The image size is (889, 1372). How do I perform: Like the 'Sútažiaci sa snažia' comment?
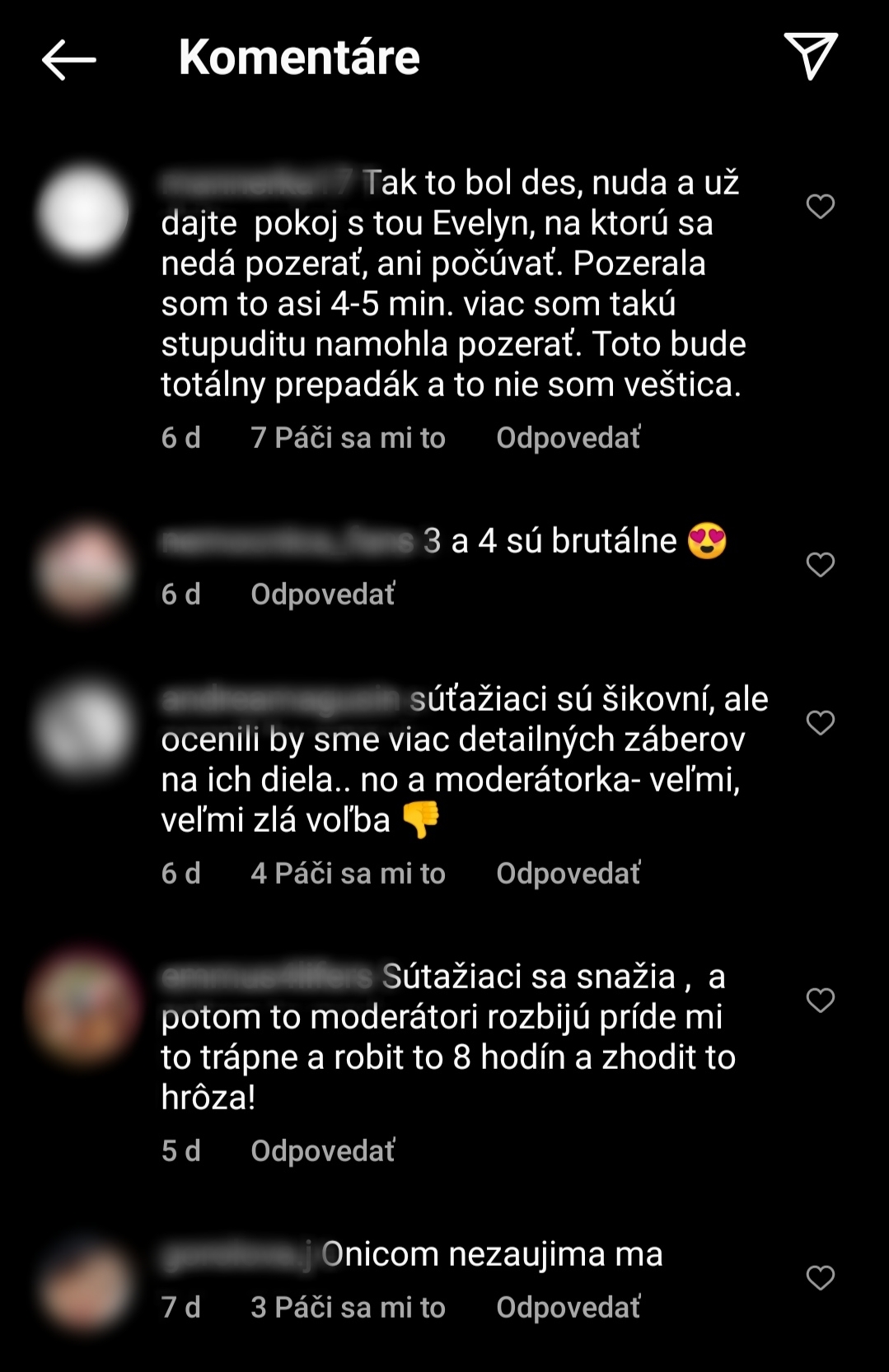pos(820,1000)
